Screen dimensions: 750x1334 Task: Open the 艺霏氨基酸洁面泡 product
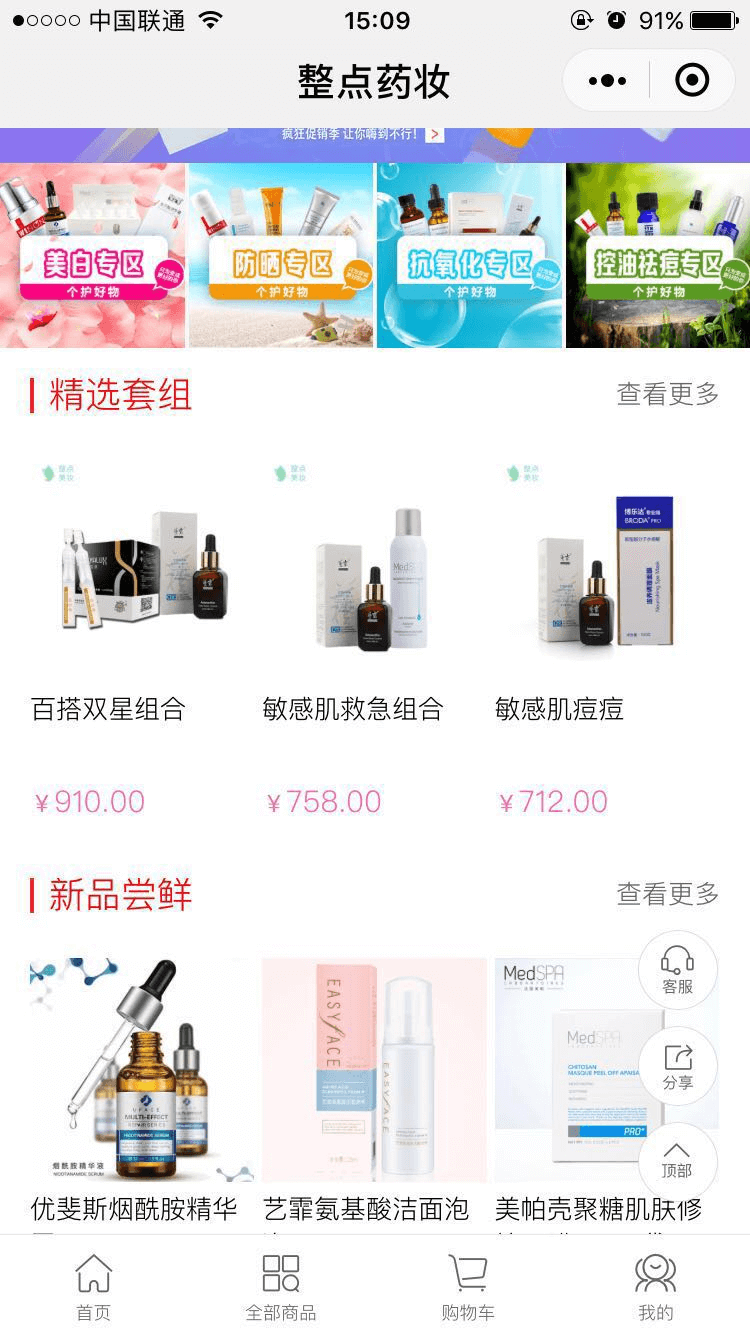click(372, 1070)
